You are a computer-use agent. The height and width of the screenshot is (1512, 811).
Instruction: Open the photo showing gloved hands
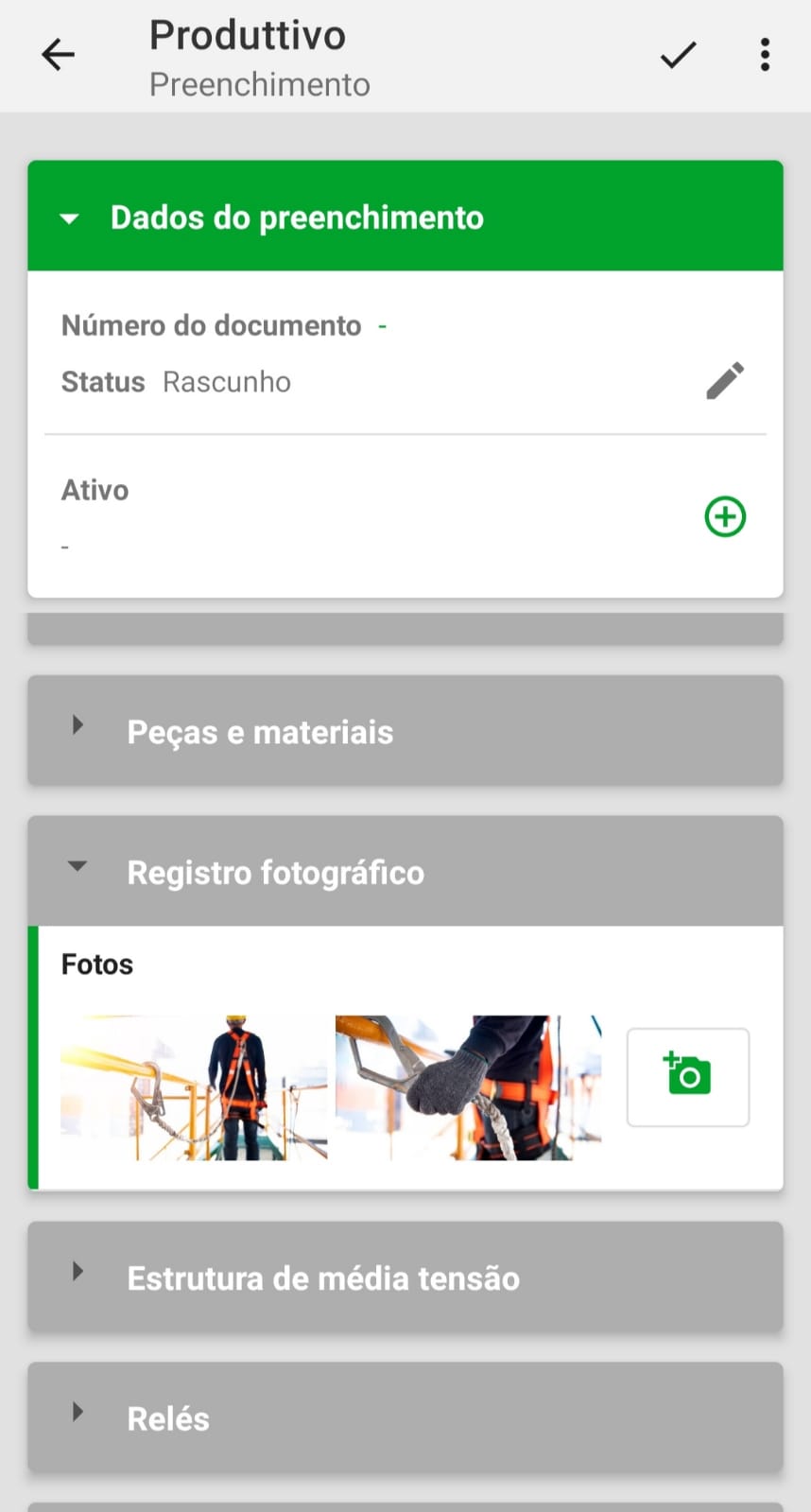click(x=467, y=1088)
